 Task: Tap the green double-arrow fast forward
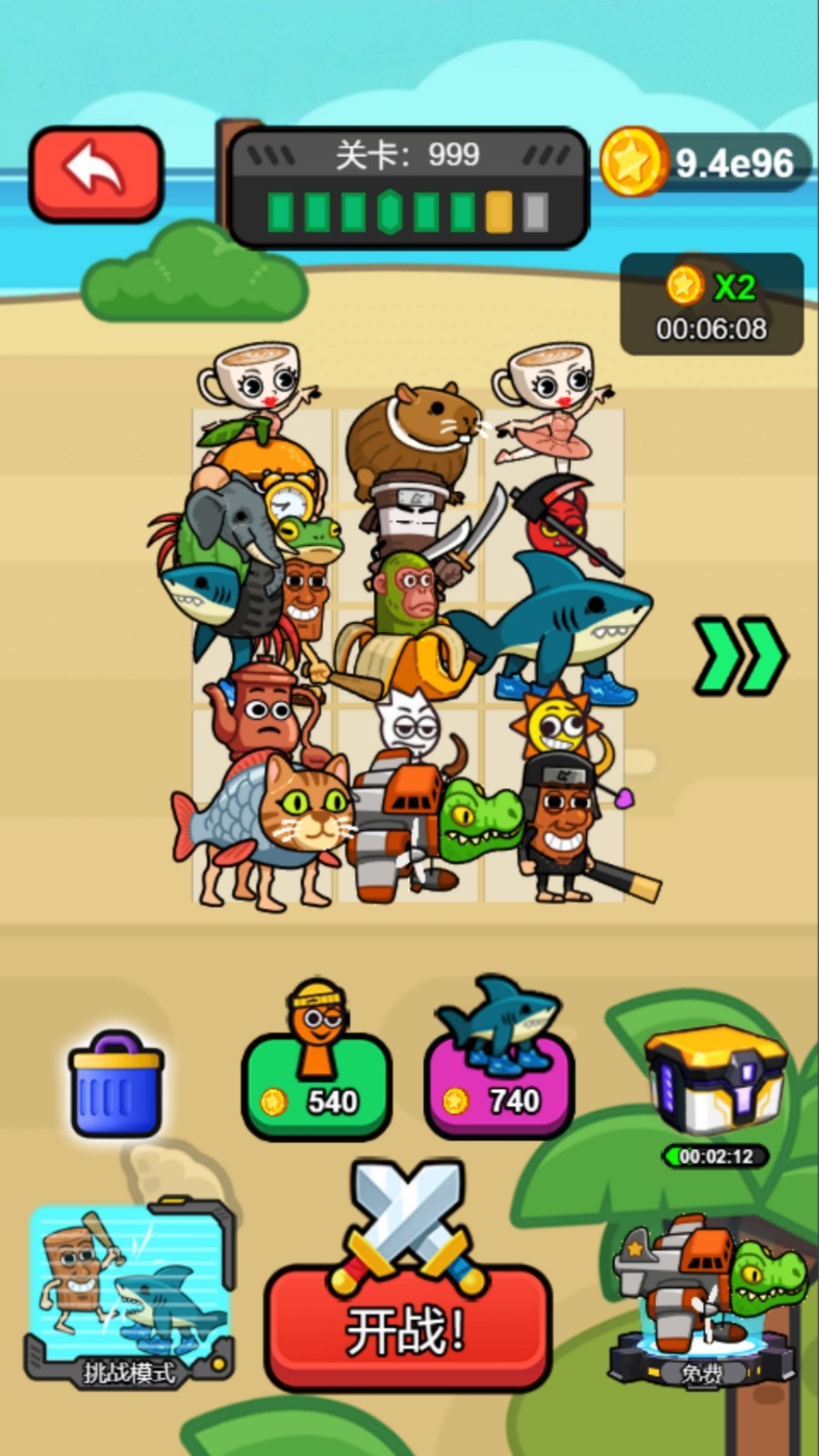(x=739, y=657)
